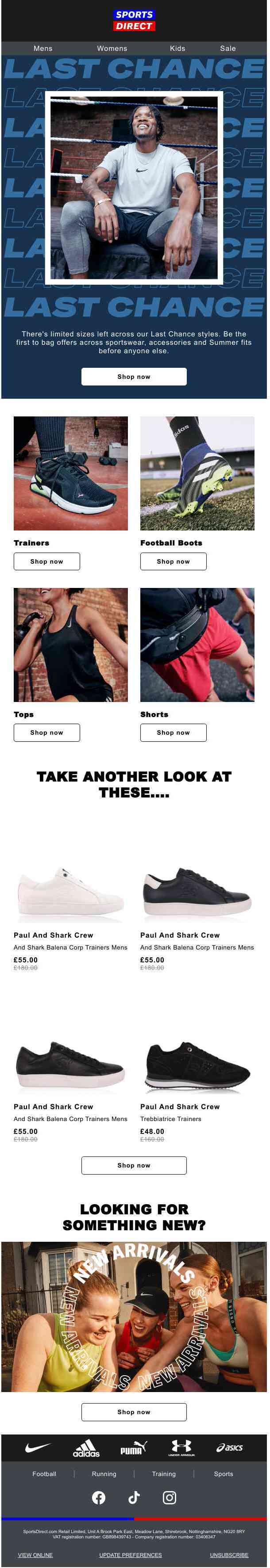The width and height of the screenshot is (270, 1568).
Task: Visit the Instagram profile
Action: click(x=170, y=1499)
